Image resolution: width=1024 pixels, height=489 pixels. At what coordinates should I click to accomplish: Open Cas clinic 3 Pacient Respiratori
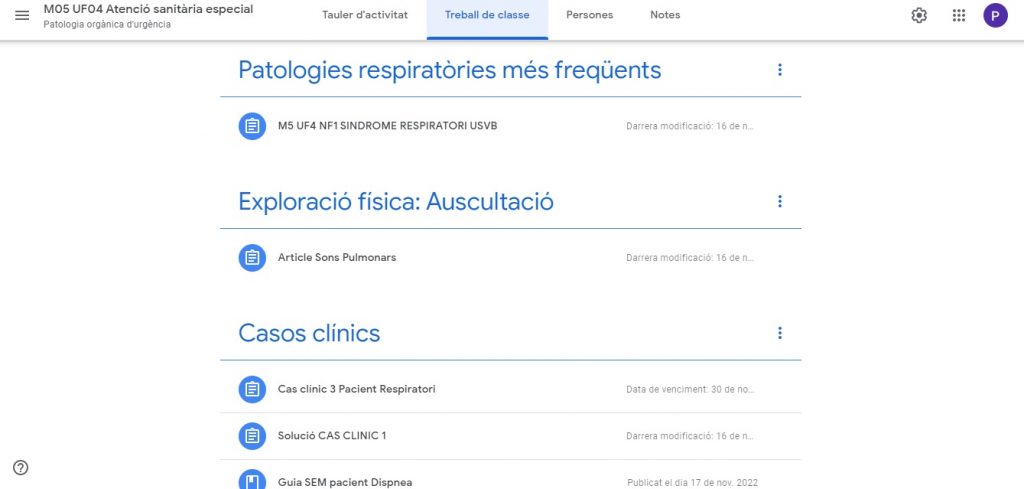pyautogui.click(x=356, y=389)
